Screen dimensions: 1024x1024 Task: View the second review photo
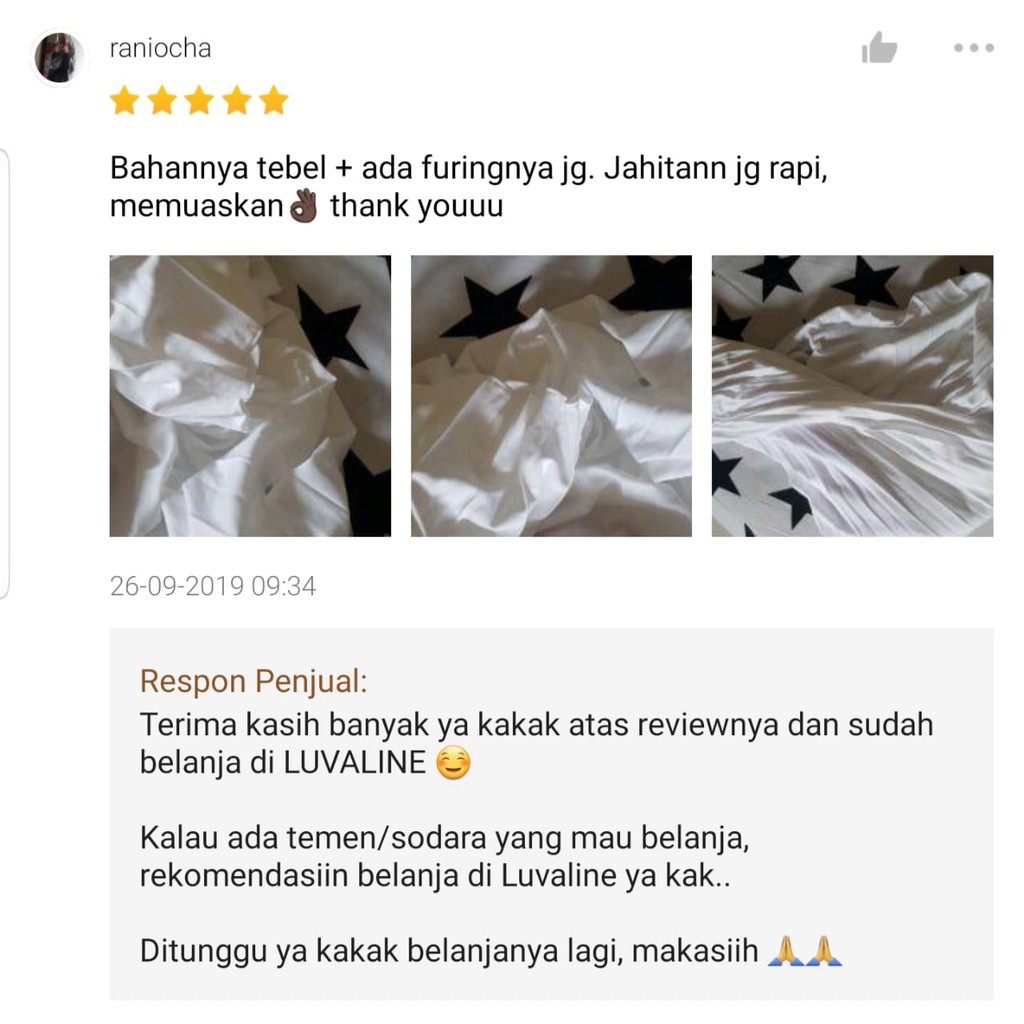[551, 396]
